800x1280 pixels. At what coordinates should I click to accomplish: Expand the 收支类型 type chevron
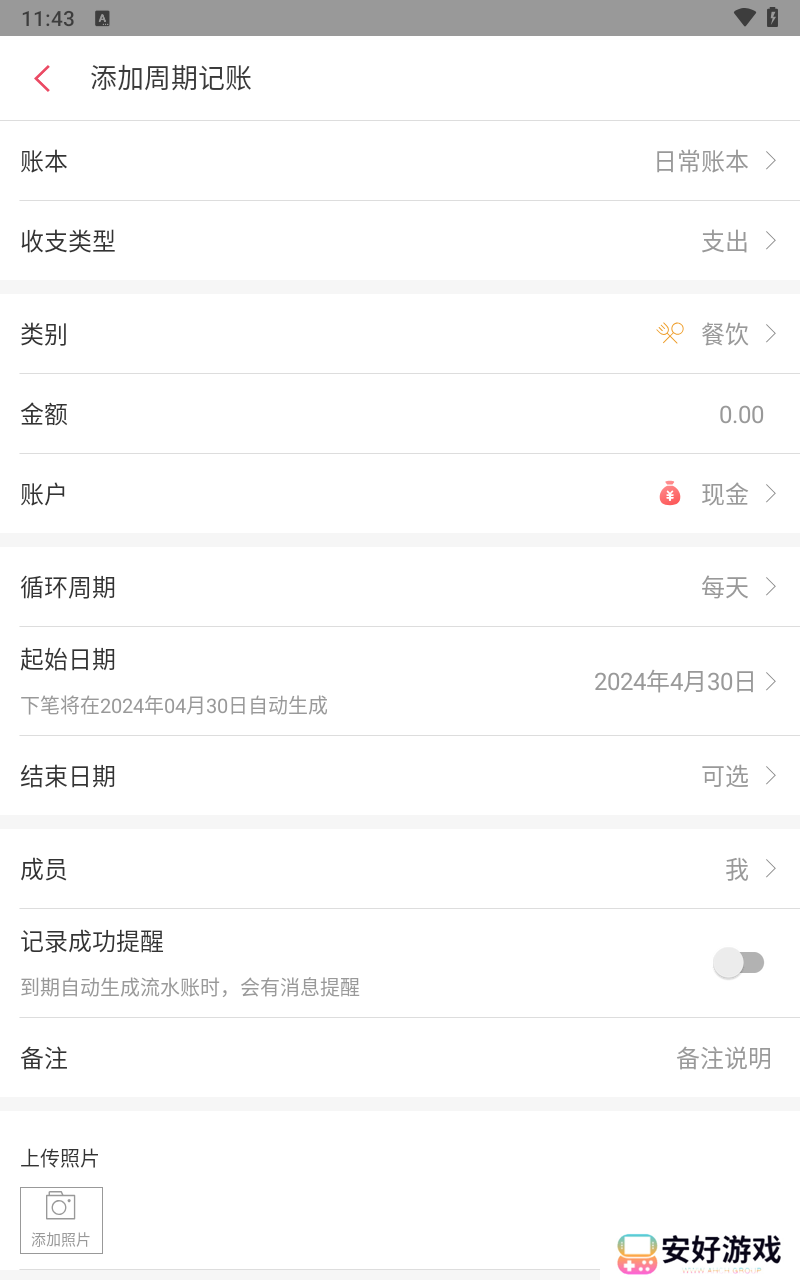click(x=771, y=241)
